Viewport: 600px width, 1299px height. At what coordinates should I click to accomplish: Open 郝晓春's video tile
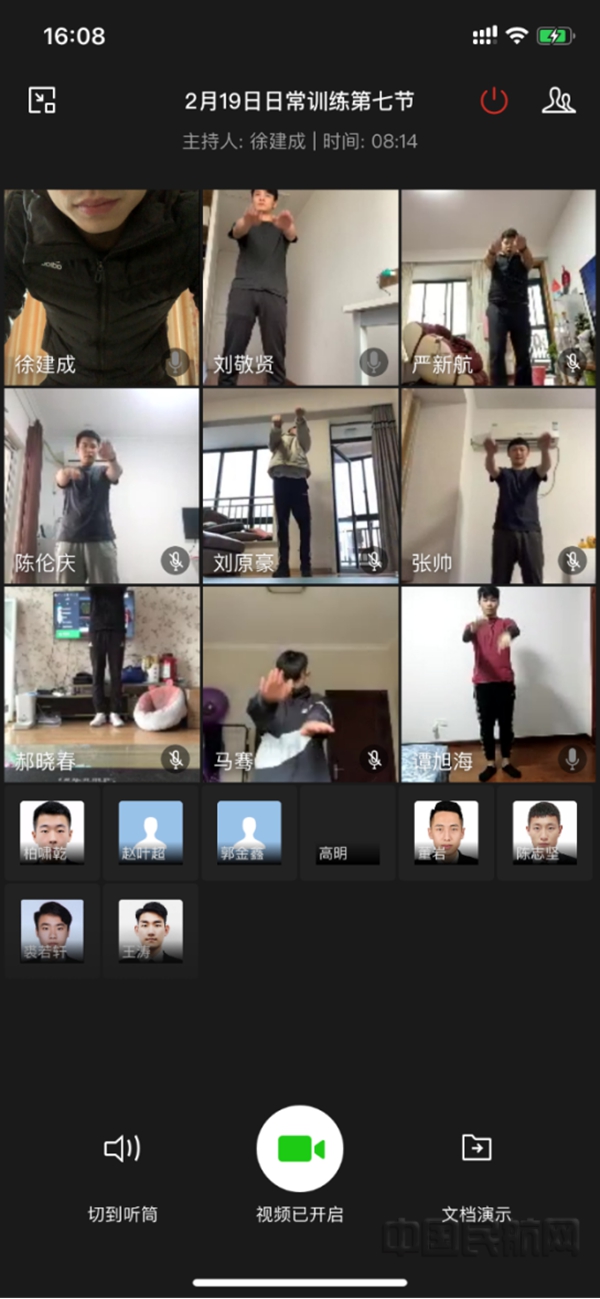(101, 684)
